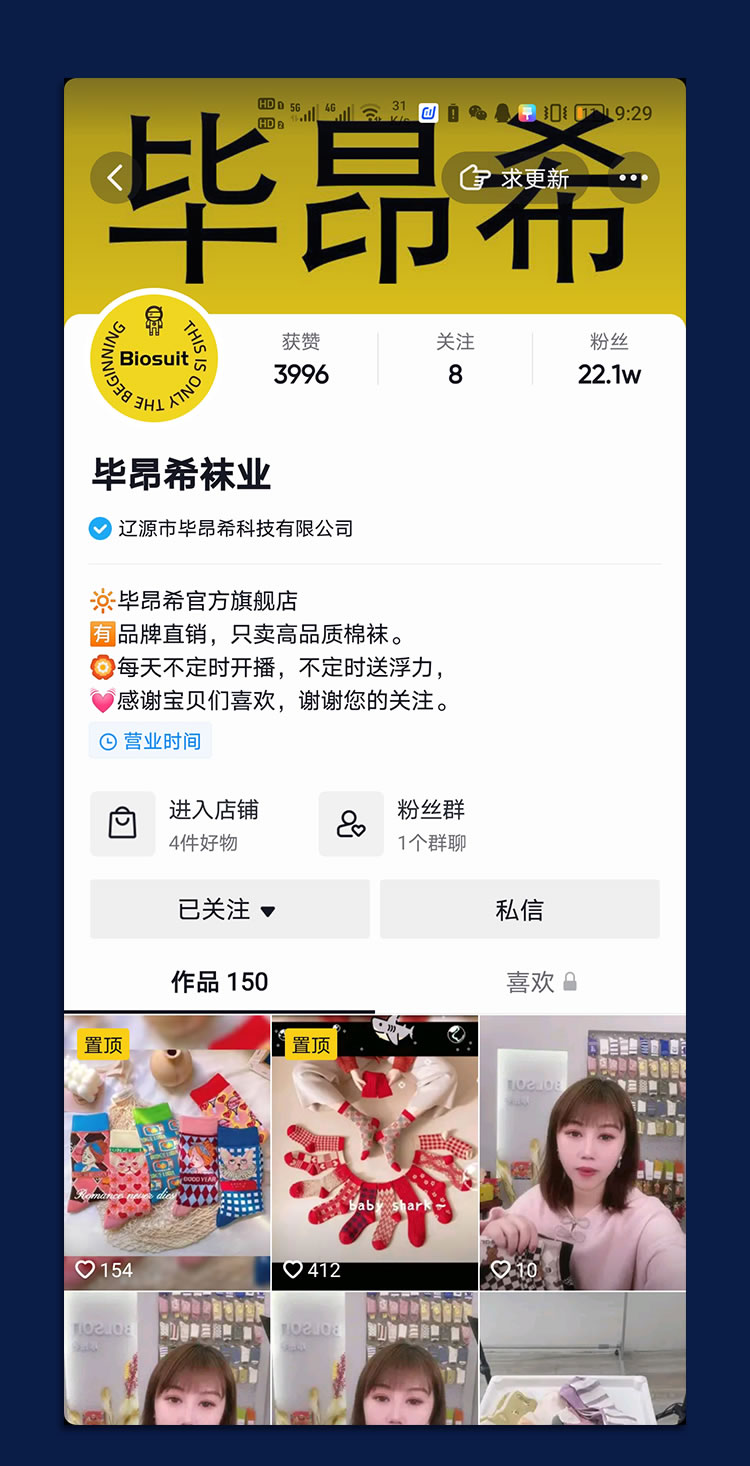Open the Biosuit profile avatar

coord(154,358)
